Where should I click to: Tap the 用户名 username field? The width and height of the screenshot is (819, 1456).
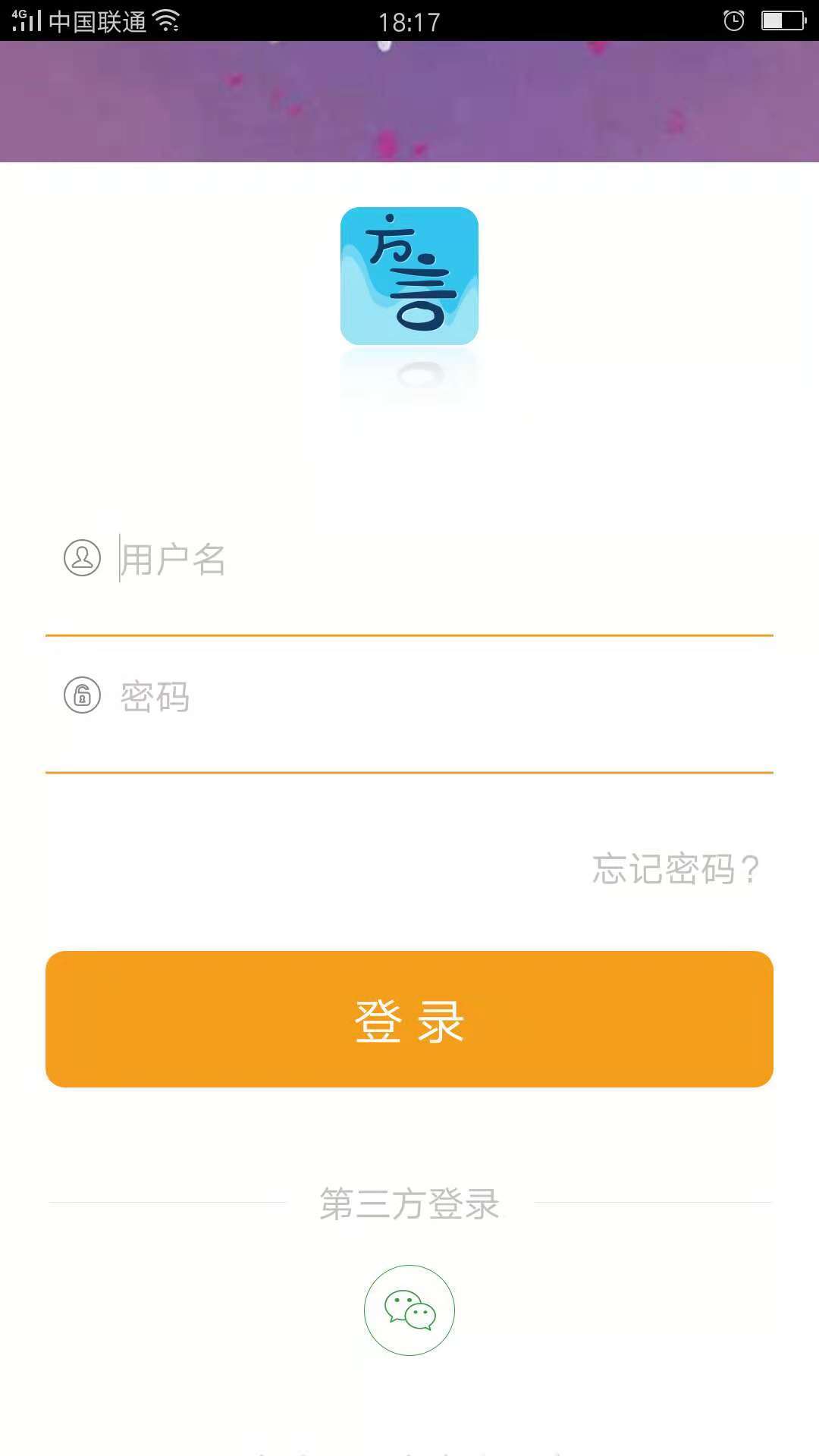pyautogui.click(x=444, y=559)
